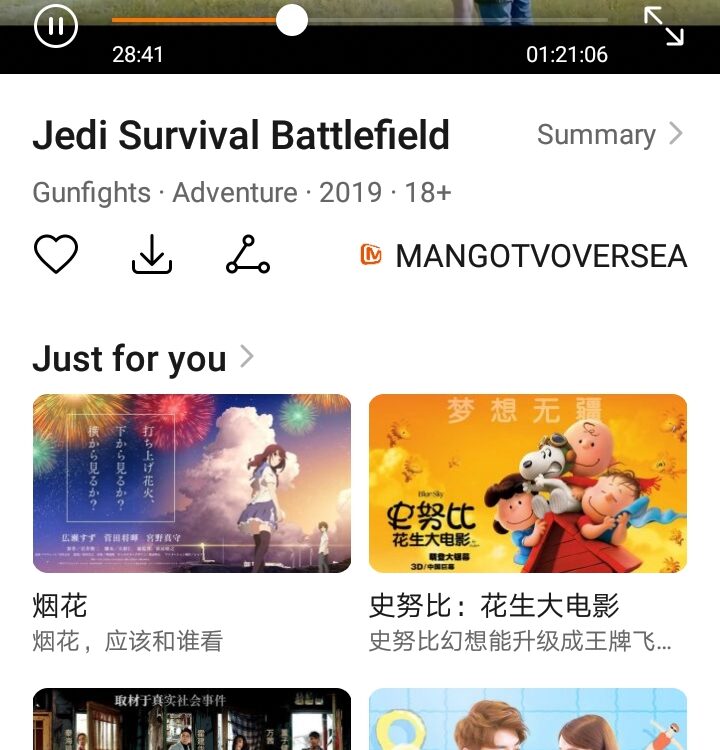The width and height of the screenshot is (720, 750).
Task: Download this movie
Action: click(152, 255)
